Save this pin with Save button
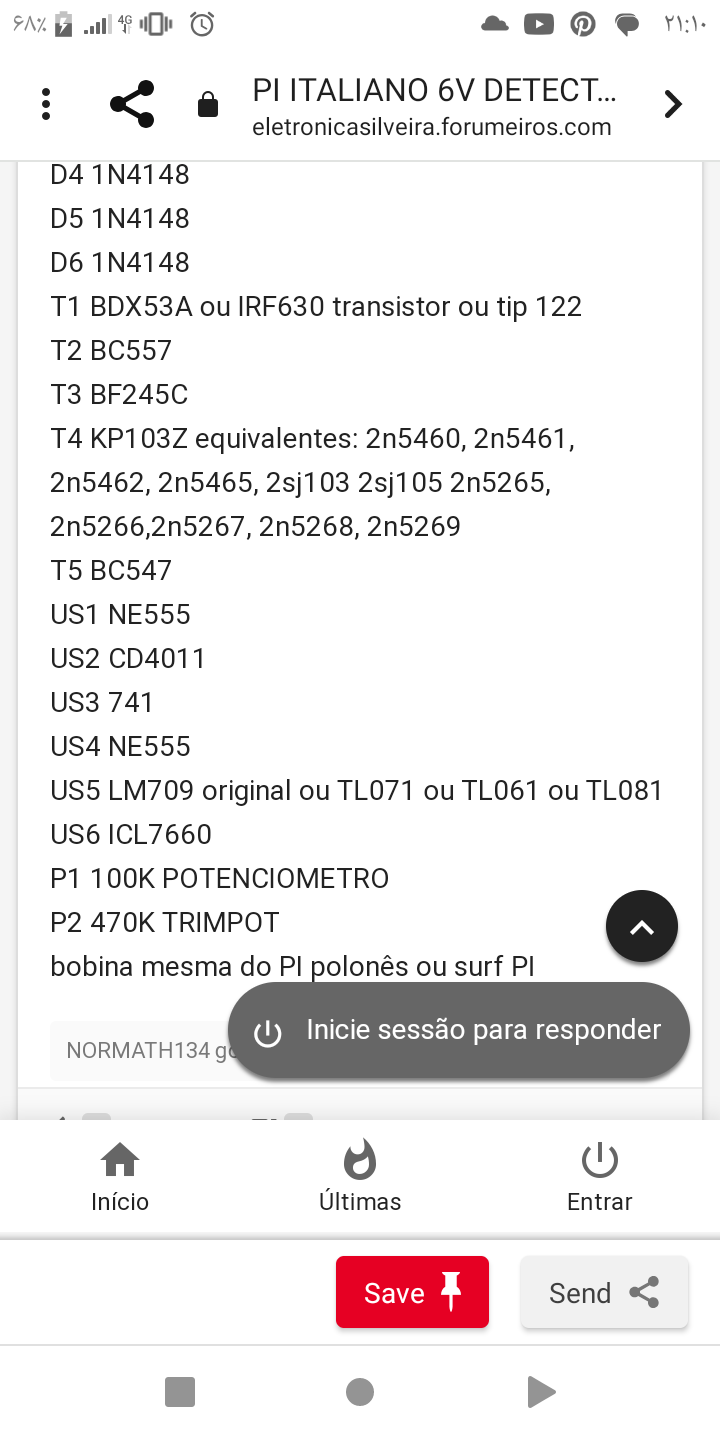This screenshot has width=720, height=1440. point(412,1292)
